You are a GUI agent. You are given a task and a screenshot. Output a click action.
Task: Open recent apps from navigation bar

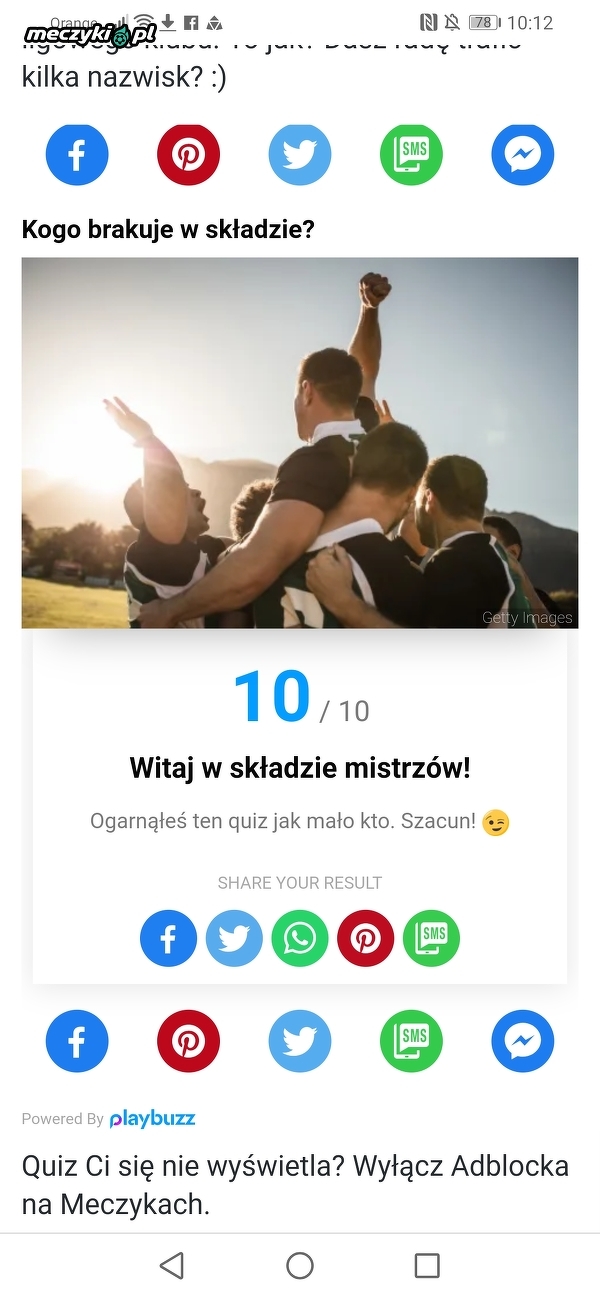[427, 1265]
